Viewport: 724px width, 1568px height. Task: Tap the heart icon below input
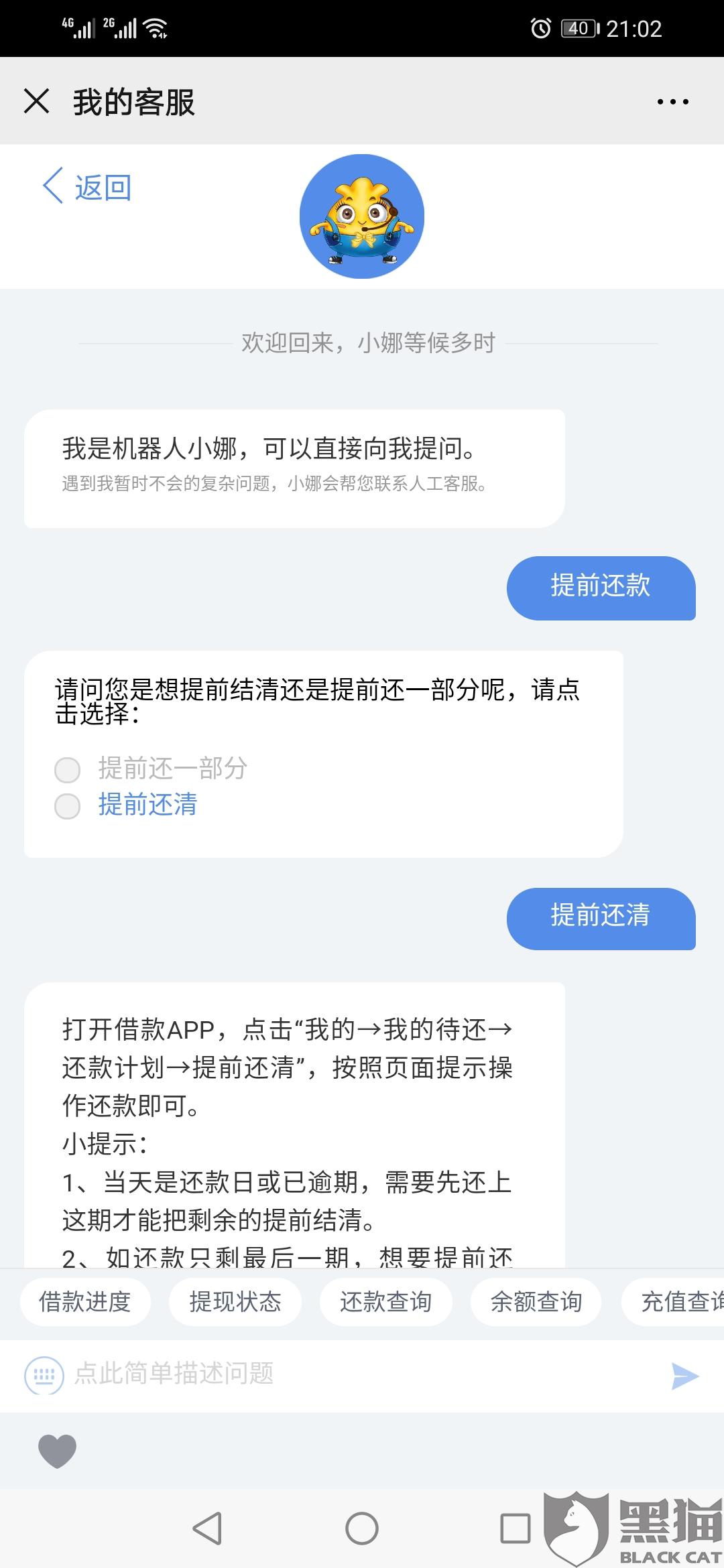58,1450
